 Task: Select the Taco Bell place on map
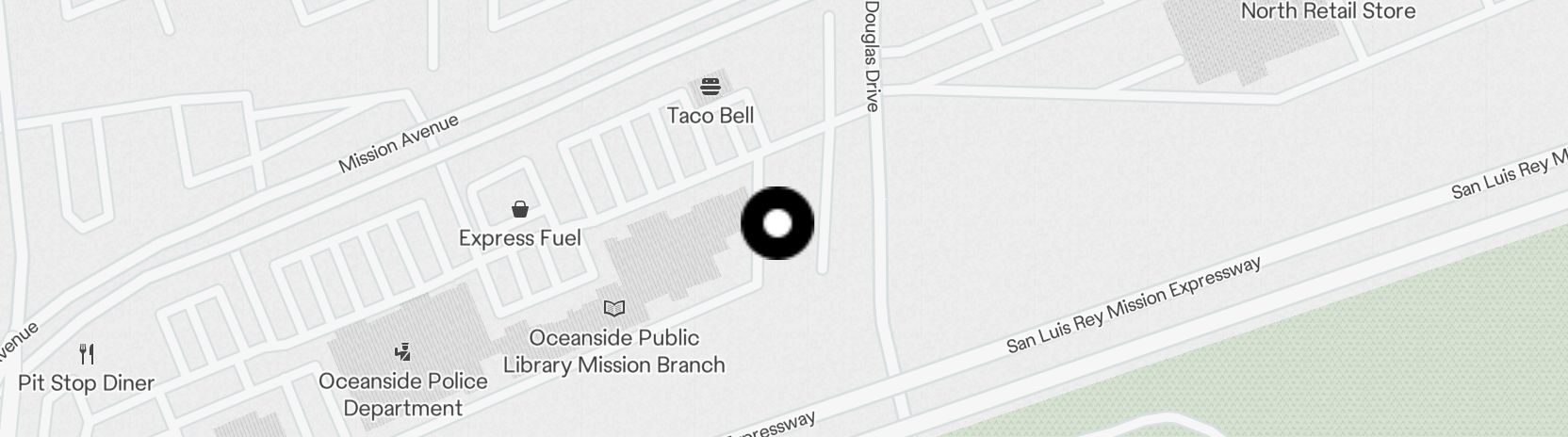coord(710,89)
